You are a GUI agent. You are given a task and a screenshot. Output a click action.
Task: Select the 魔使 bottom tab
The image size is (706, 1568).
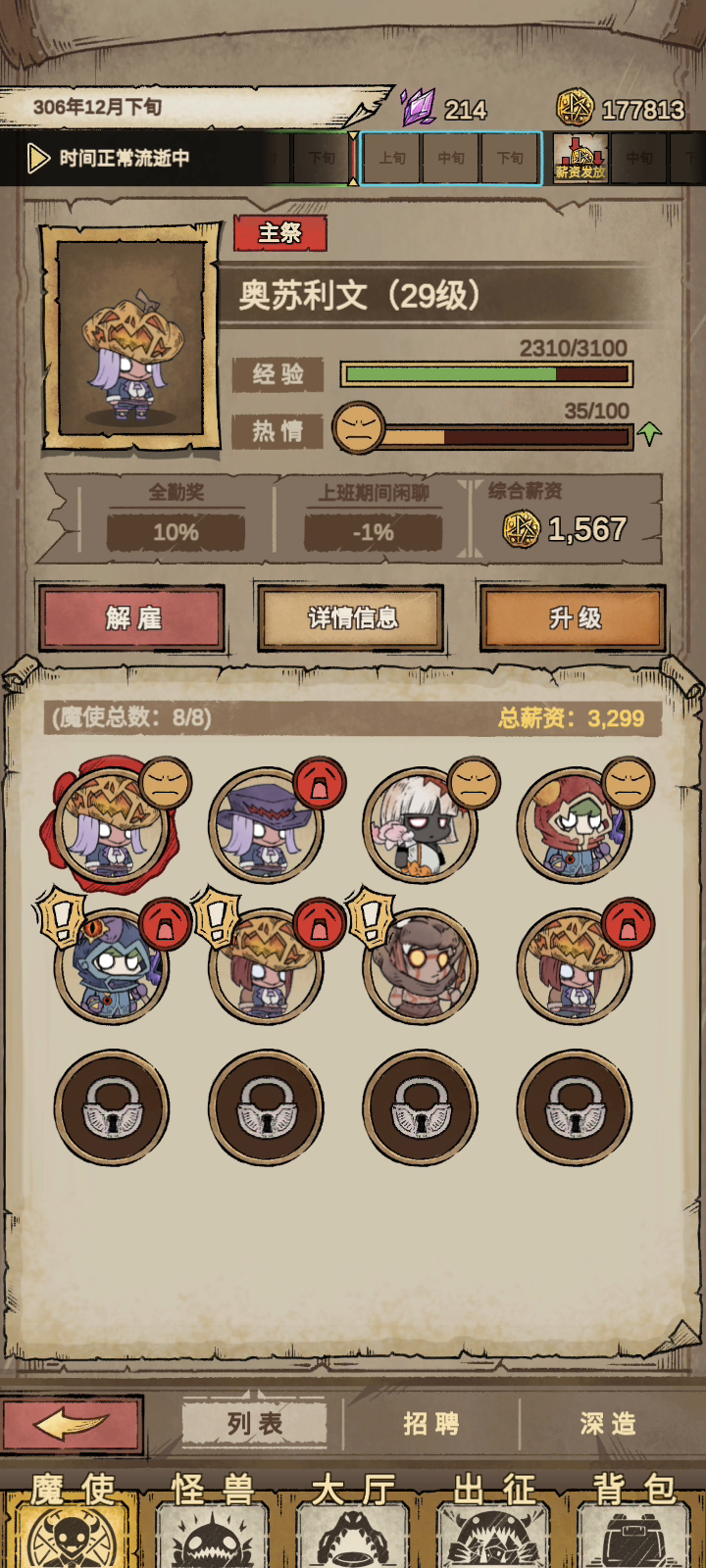pyautogui.click(x=72, y=1521)
